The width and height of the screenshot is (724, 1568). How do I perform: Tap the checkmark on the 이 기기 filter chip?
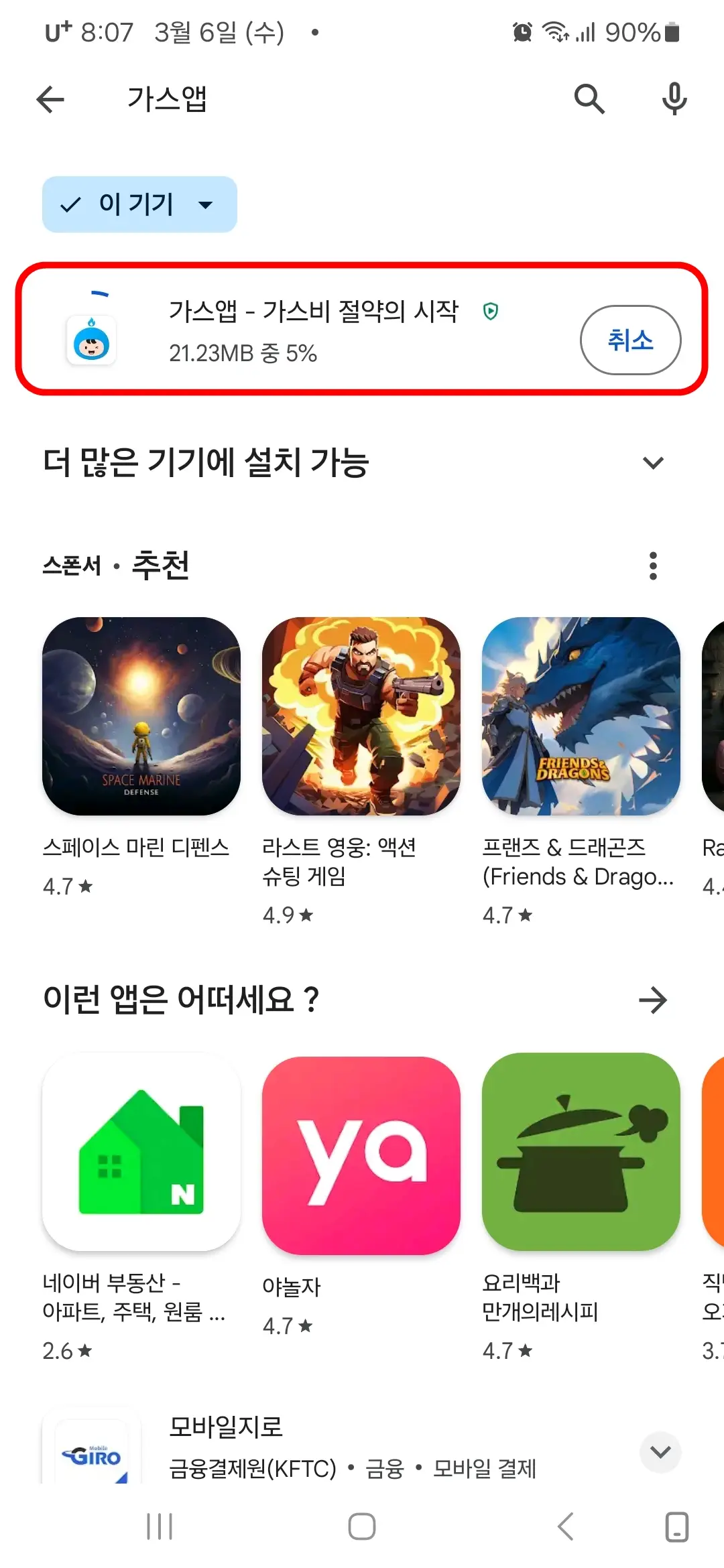(x=69, y=205)
